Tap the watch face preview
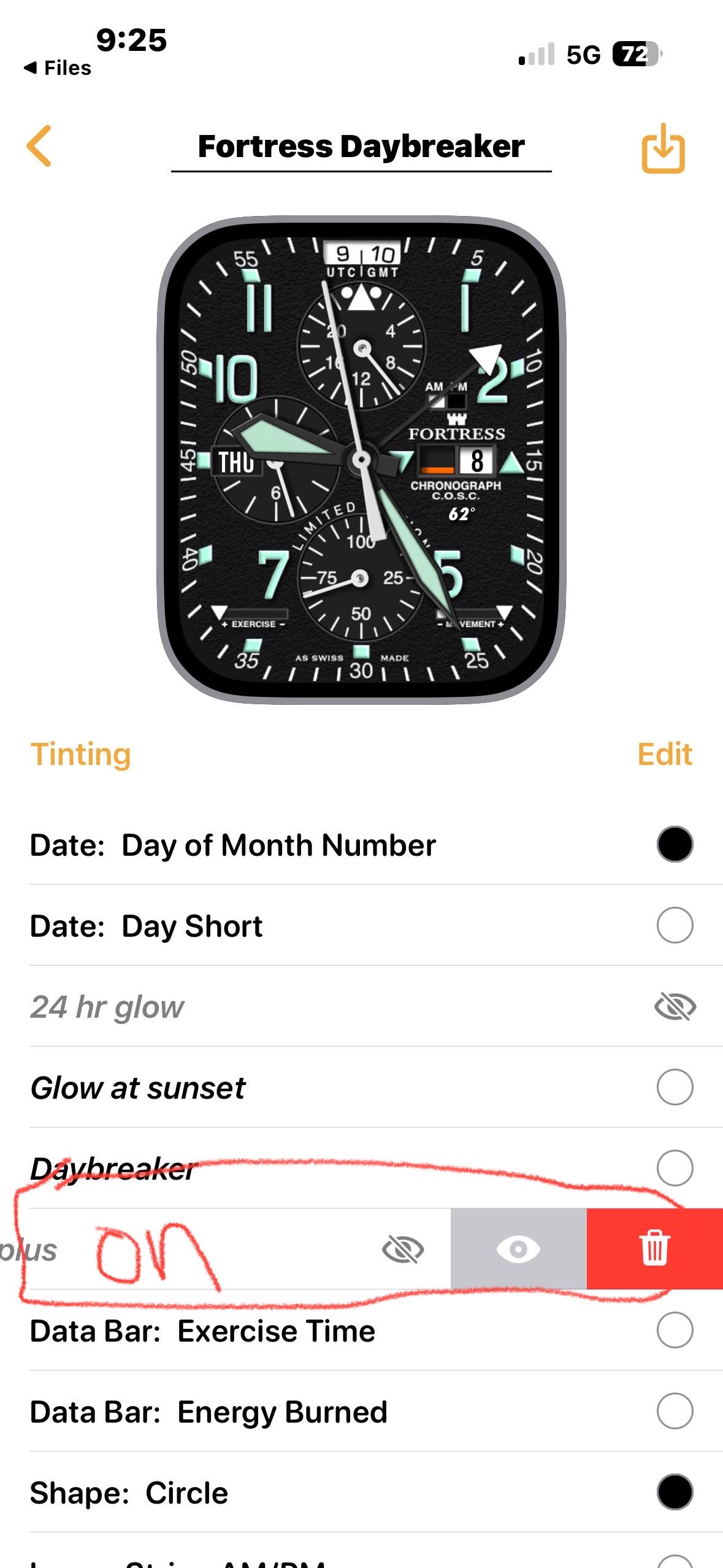 (x=361, y=459)
